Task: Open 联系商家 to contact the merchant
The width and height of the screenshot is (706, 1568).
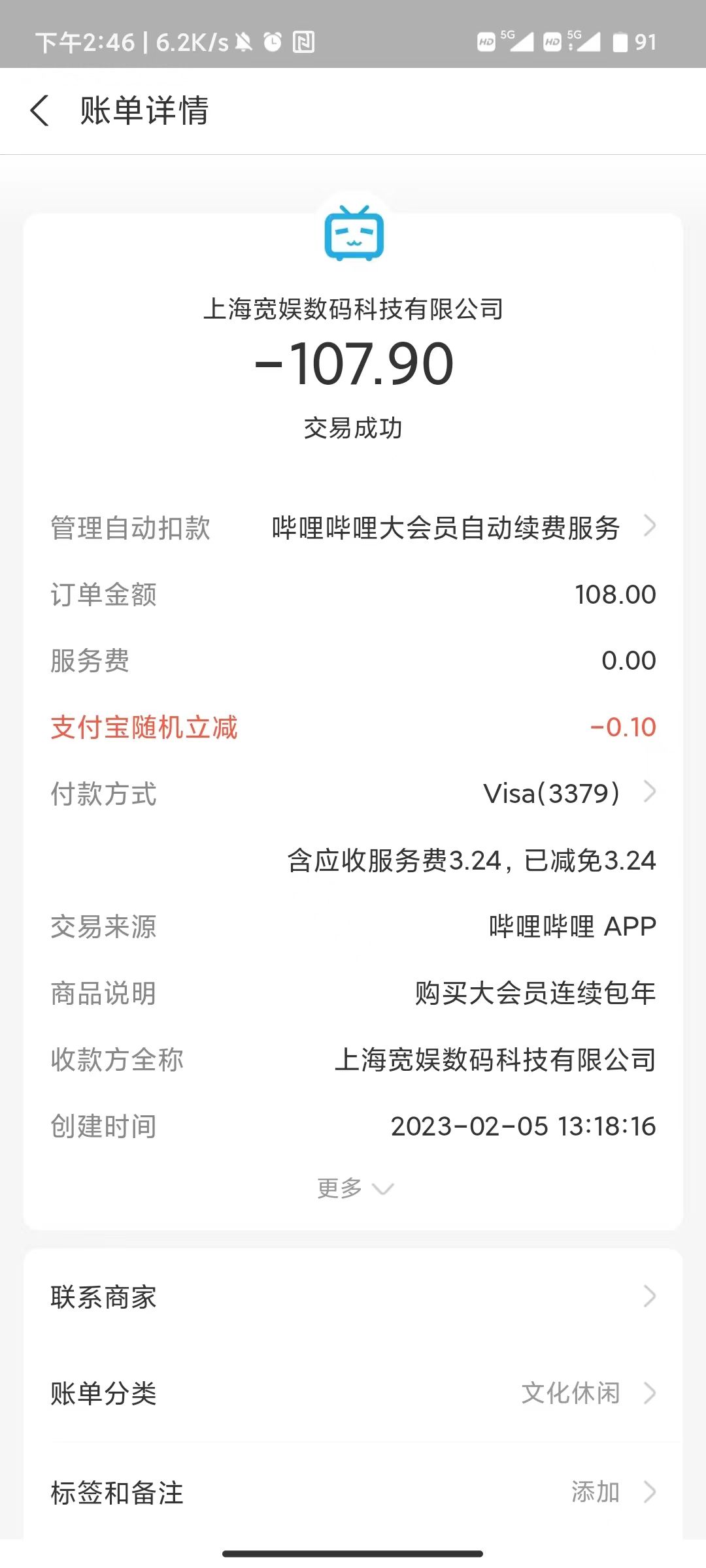Action: (x=353, y=1297)
